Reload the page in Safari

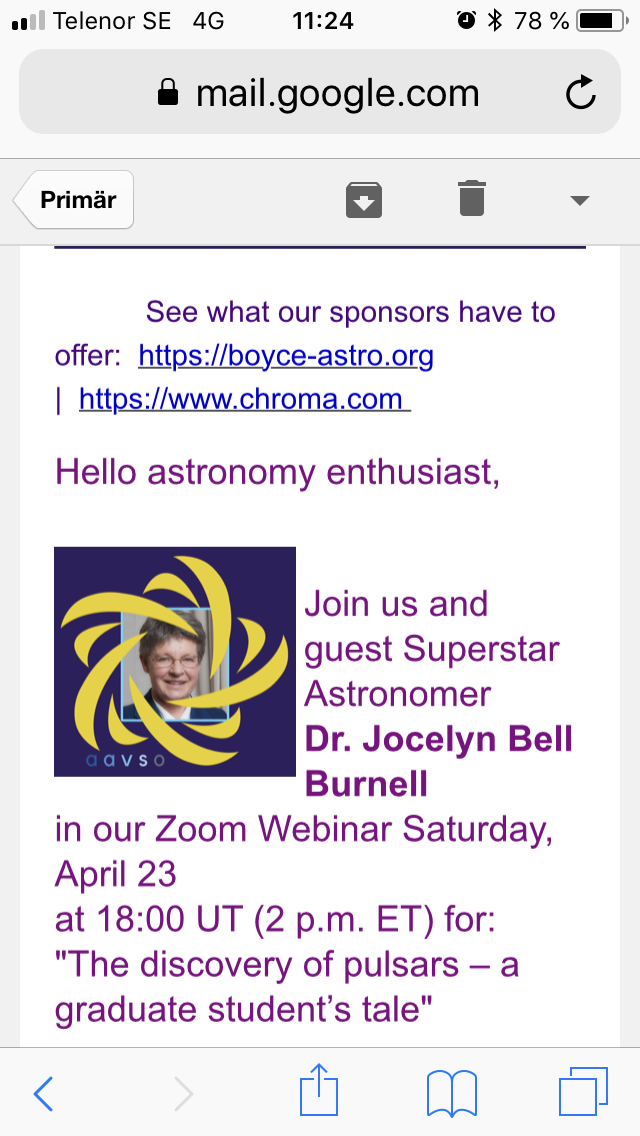(x=580, y=94)
